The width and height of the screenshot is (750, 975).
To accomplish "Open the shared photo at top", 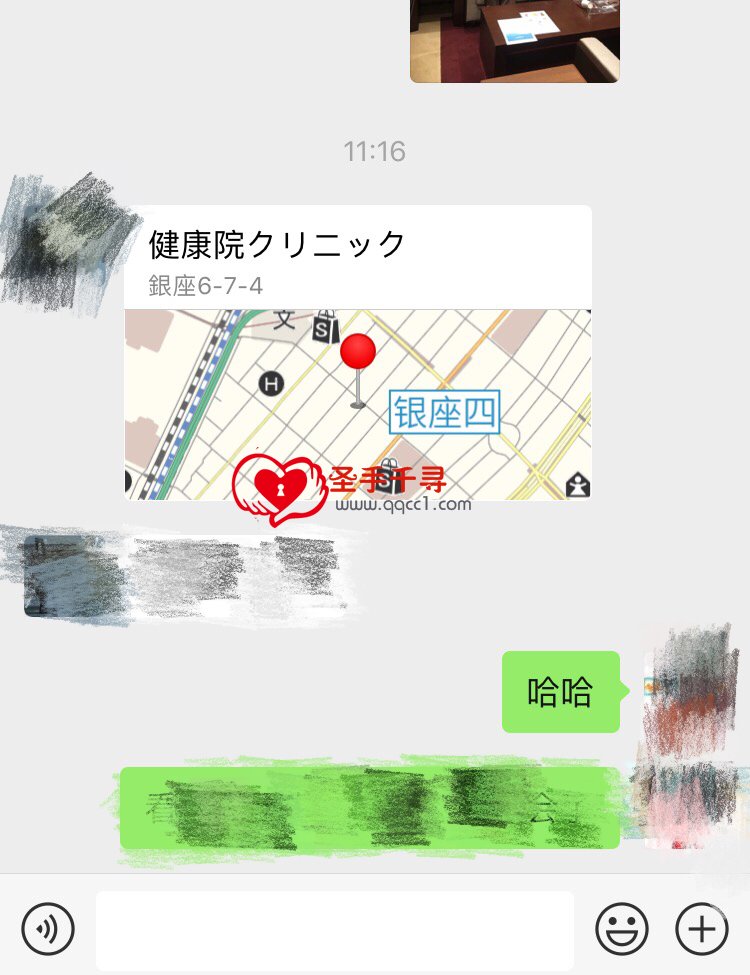I will coord(514,40).
